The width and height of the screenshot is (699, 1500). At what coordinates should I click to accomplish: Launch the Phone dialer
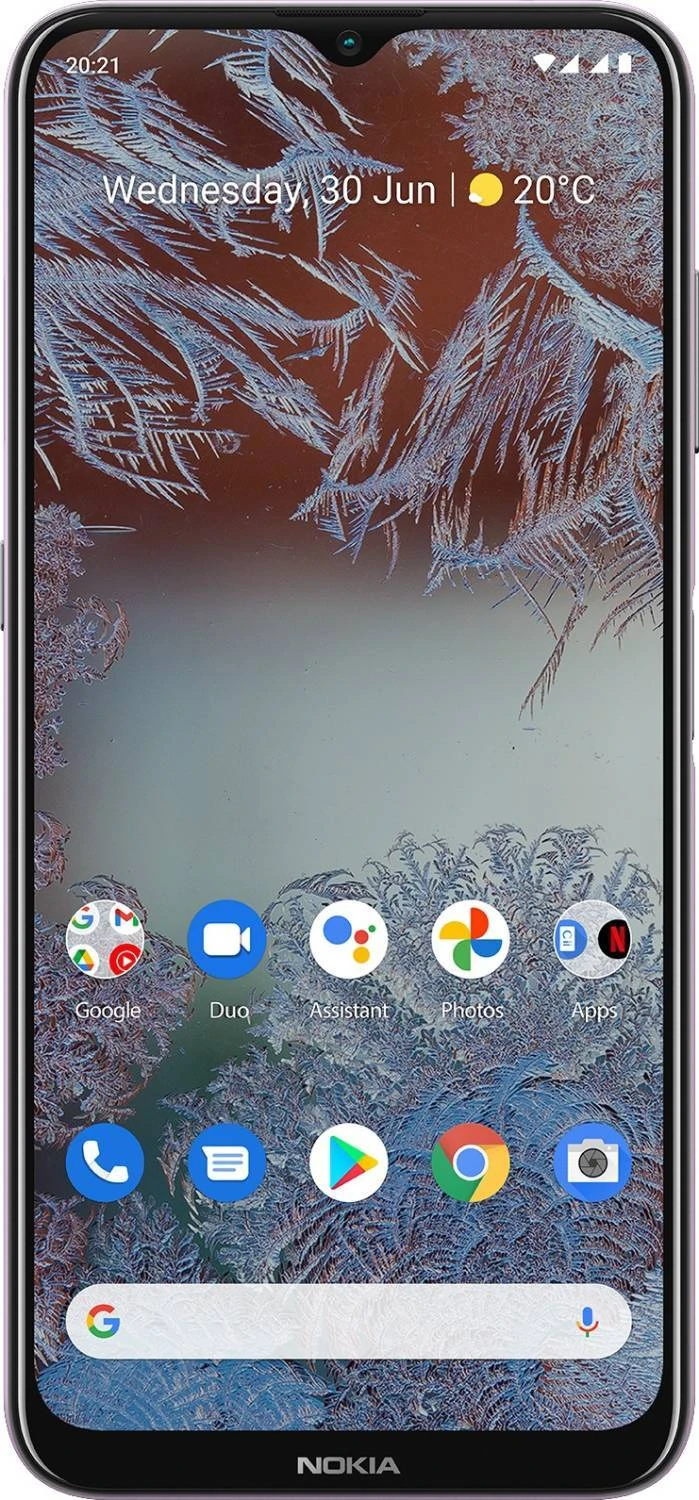[x=105, y=1161]
